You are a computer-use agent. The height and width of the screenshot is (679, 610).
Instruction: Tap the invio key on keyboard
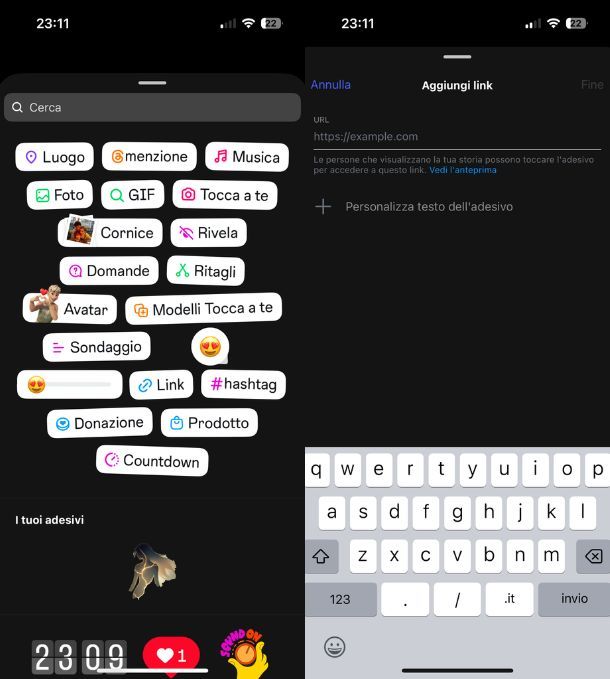click(x=574, y=599)
